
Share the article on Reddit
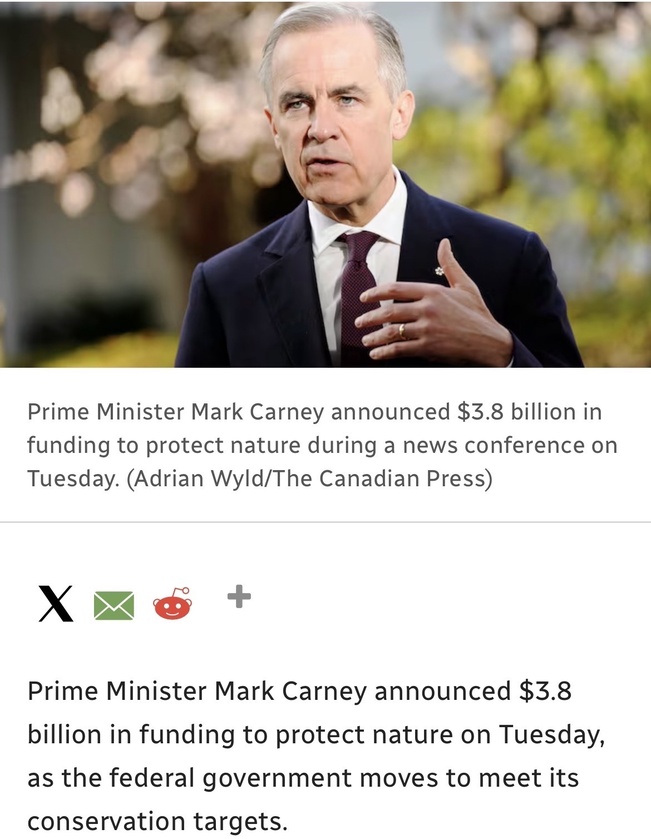172,604
